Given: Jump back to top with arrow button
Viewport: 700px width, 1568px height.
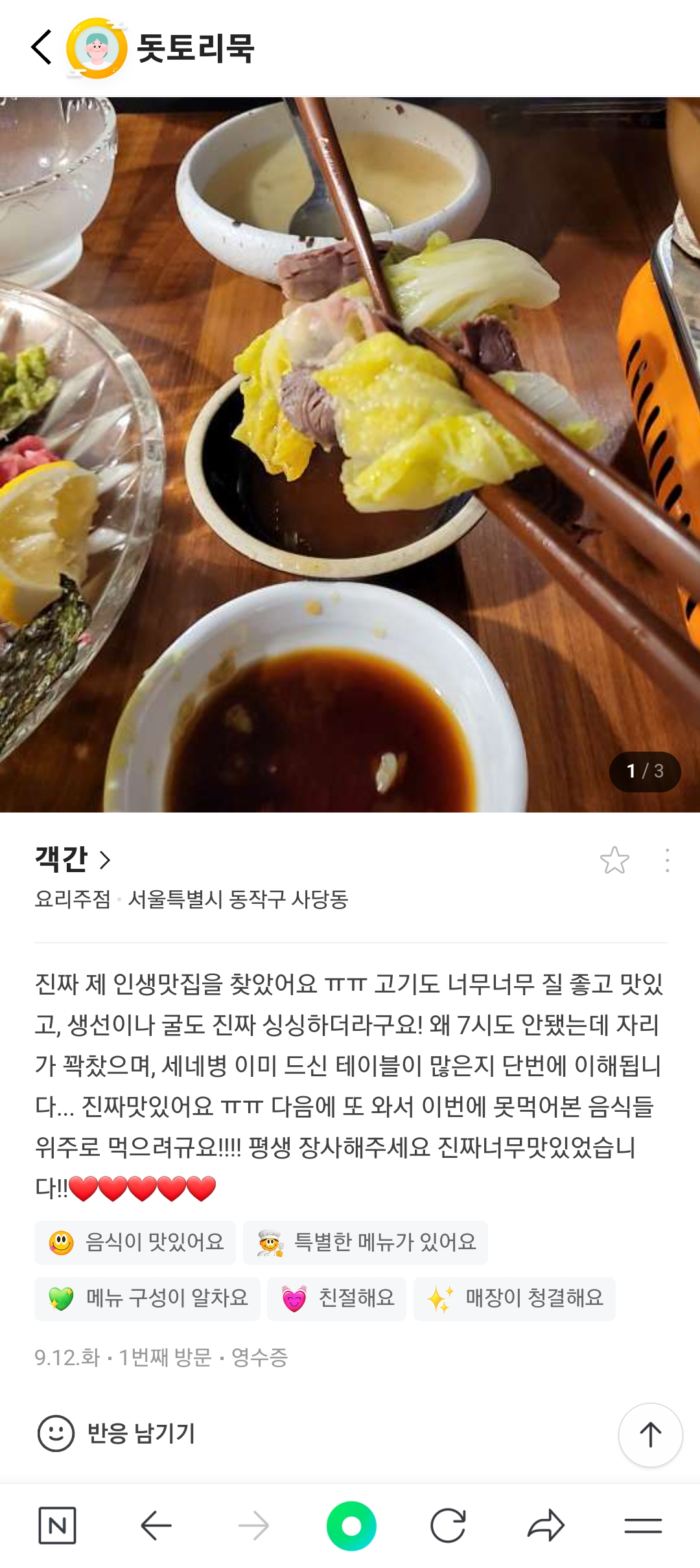Looking at the screenshot, I should coord(650,1435).
